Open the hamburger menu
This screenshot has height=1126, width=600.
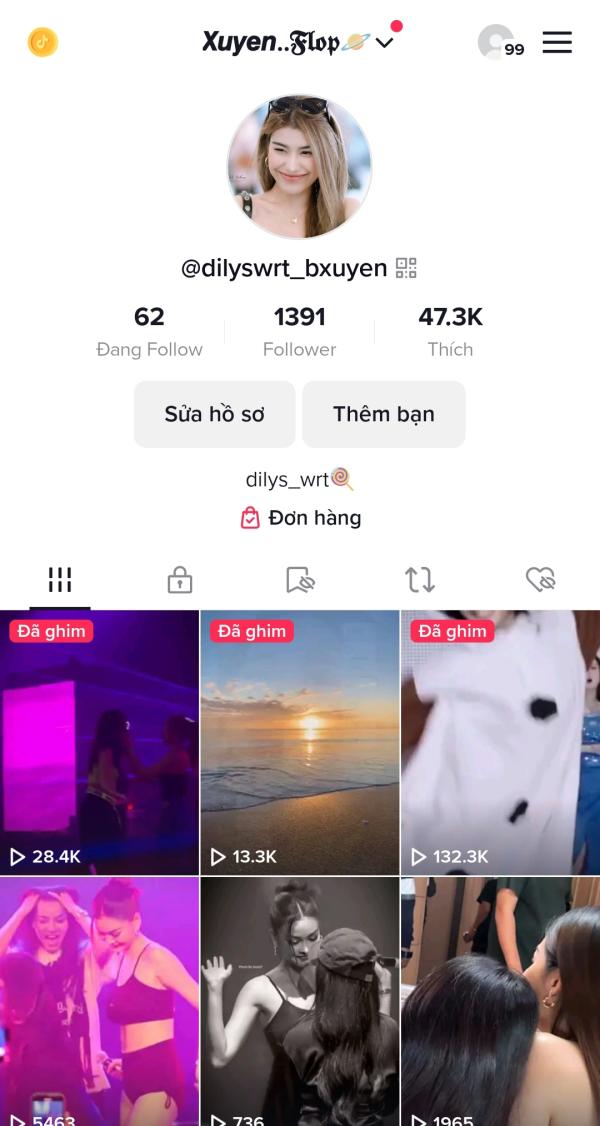[x=557, y=42]
